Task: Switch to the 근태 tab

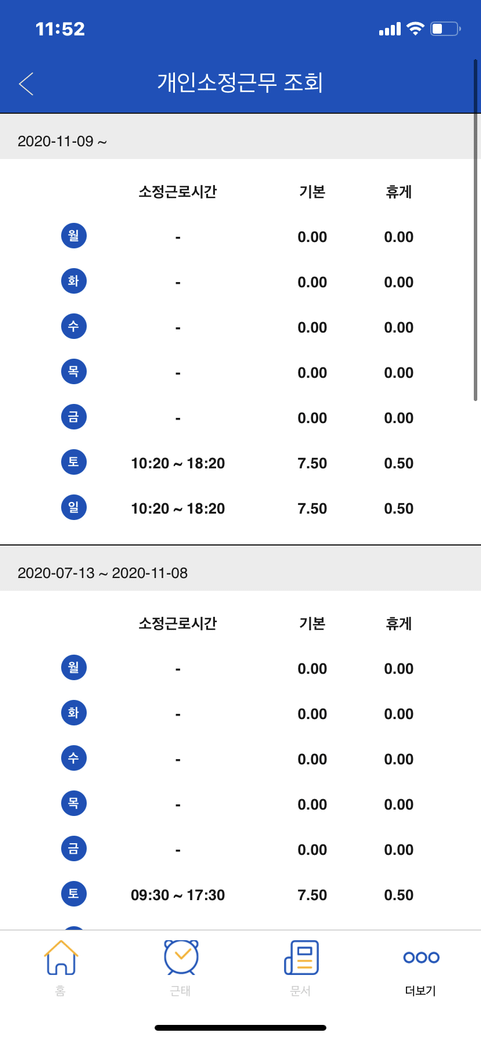Action: pyautogui.click(x=180, y=968)
